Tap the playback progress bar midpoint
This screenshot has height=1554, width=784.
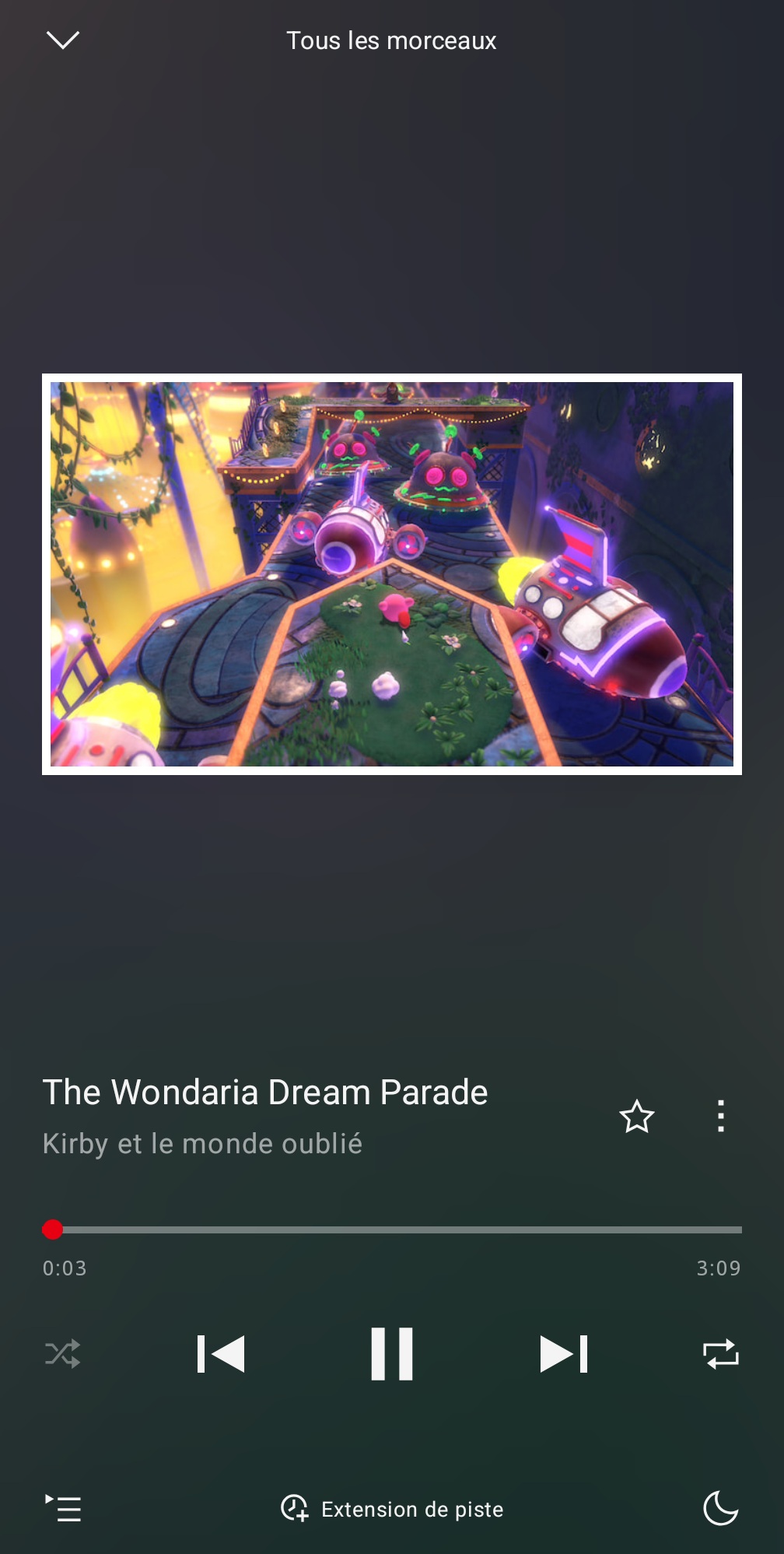392,1230
